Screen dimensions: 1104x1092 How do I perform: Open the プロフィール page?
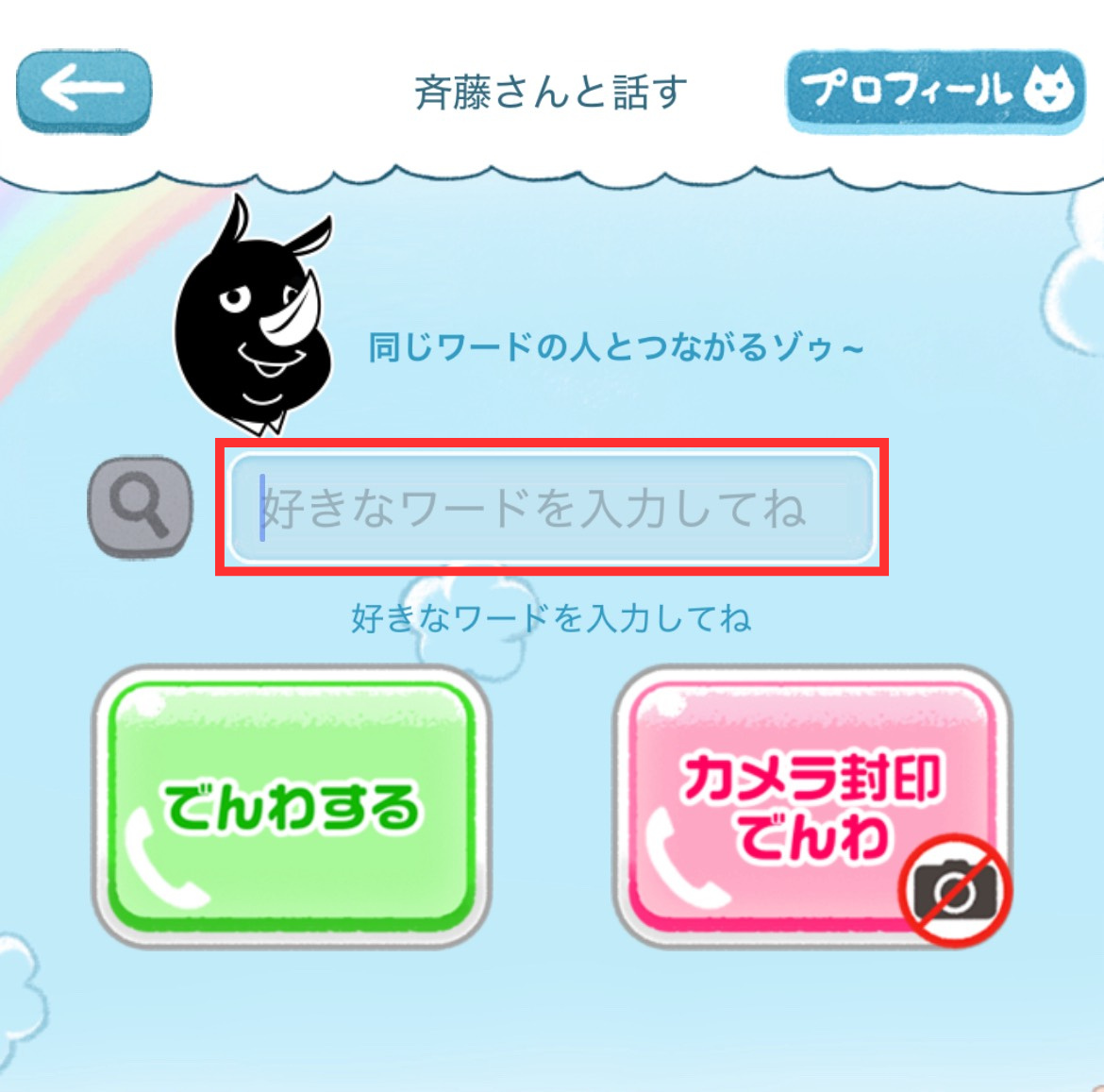coord(935,92)
